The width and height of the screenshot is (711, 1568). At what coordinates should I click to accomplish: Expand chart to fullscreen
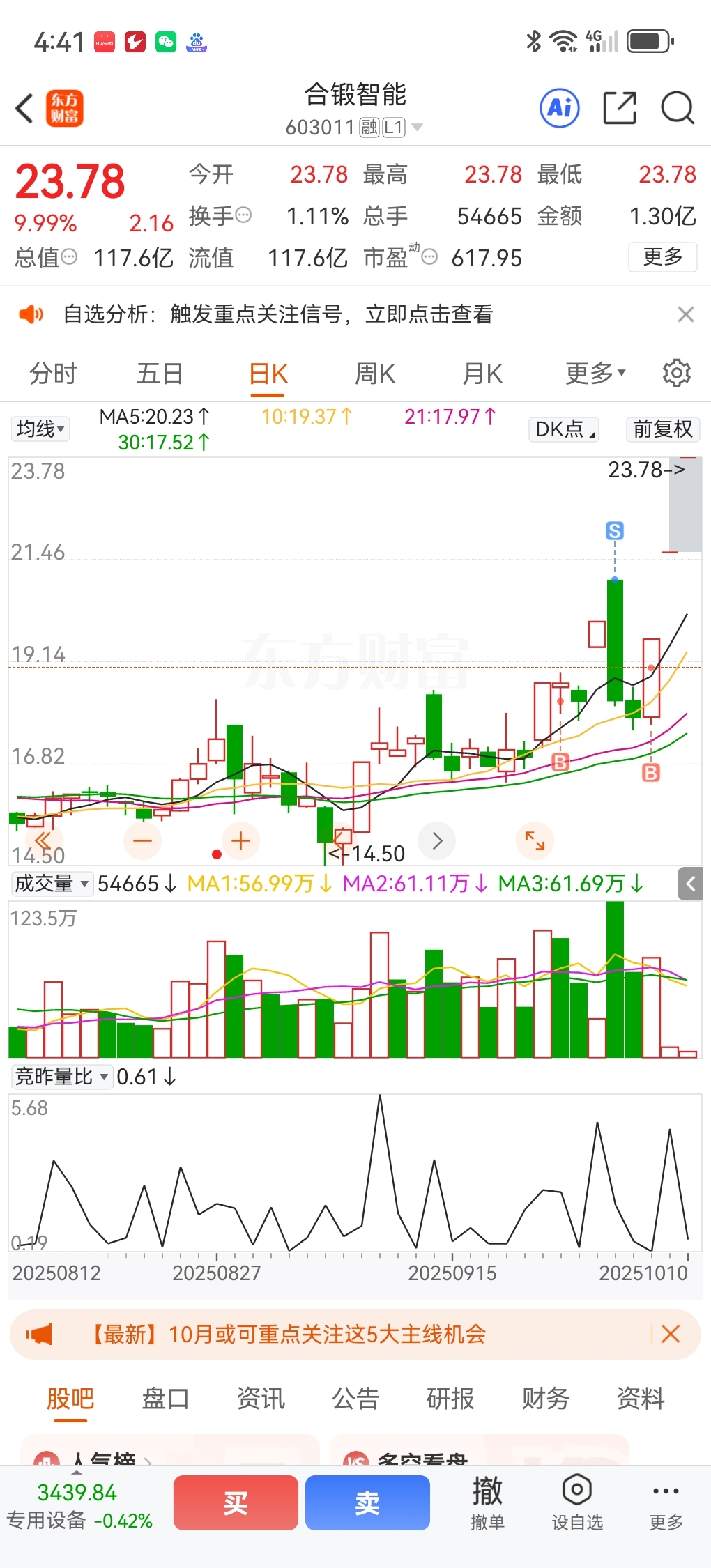(535, 840)
